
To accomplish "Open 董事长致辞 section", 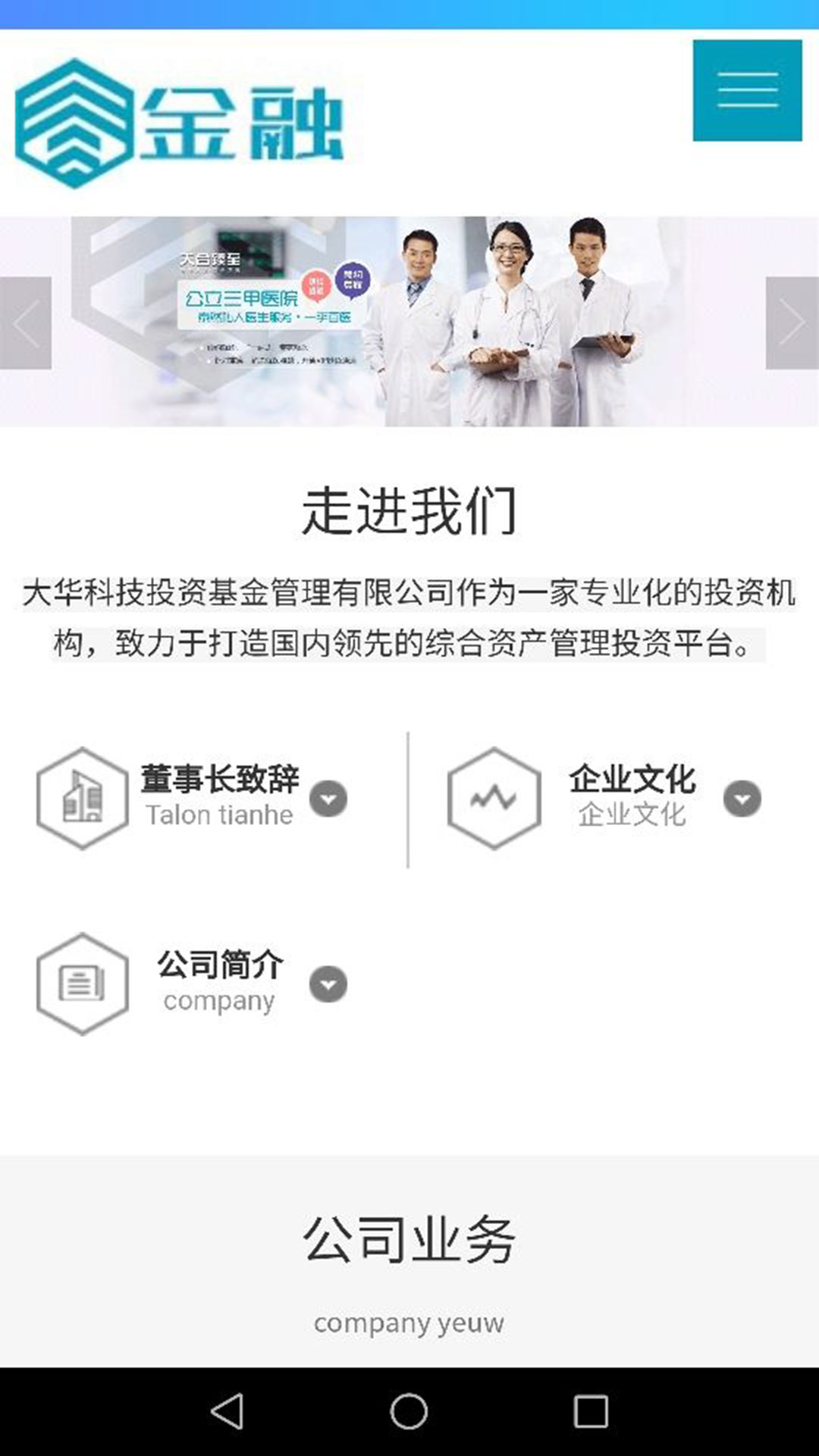I will [218, 796].
